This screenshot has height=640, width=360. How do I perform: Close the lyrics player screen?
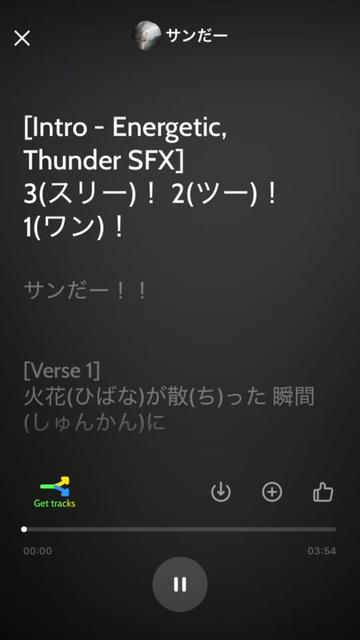pos(22,38)
